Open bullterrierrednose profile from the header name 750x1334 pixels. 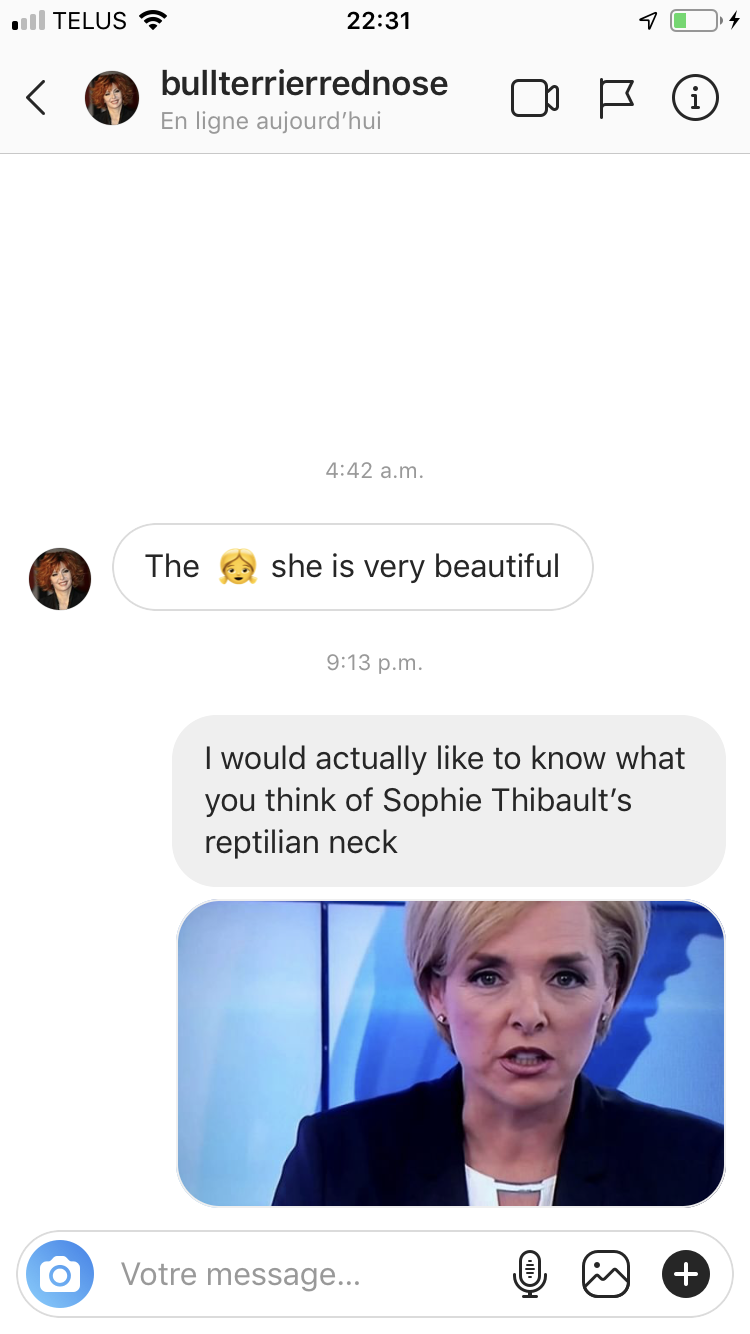[304, 83]
